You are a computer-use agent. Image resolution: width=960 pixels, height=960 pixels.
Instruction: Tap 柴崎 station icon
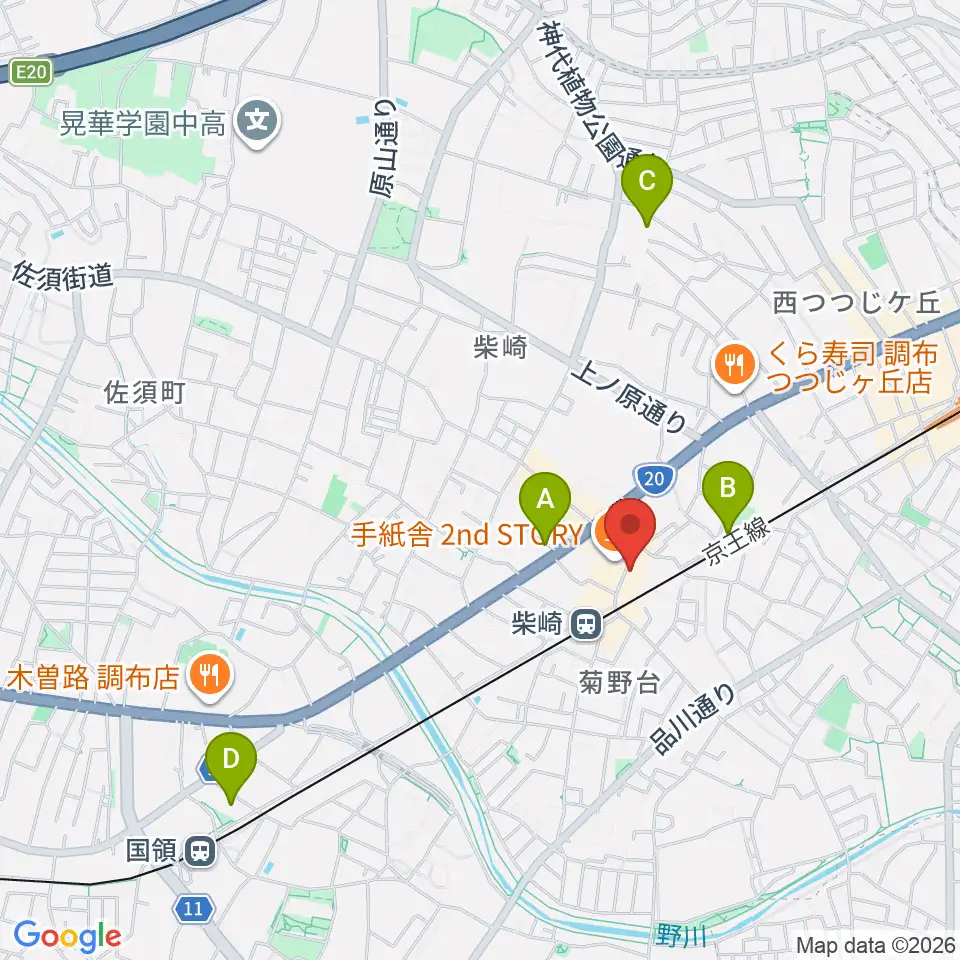[587, 624]
